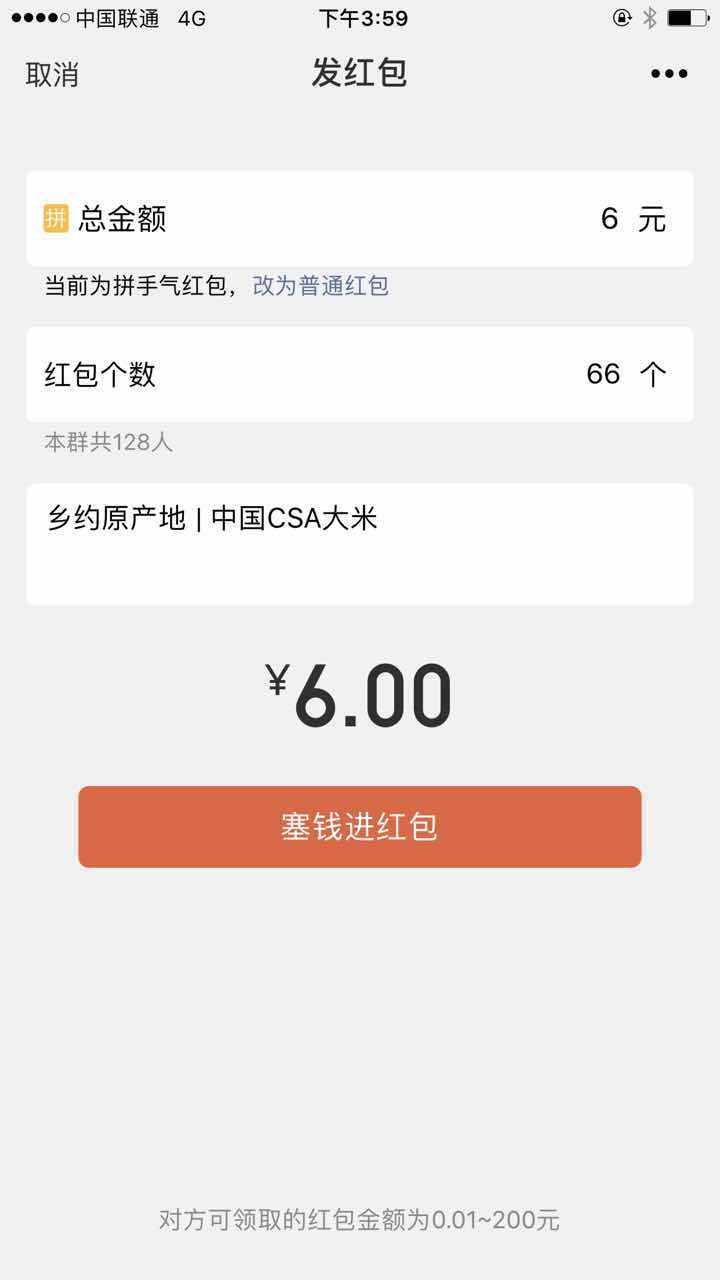Tap the 塞钱进红包 button

(x=359, y=827)
